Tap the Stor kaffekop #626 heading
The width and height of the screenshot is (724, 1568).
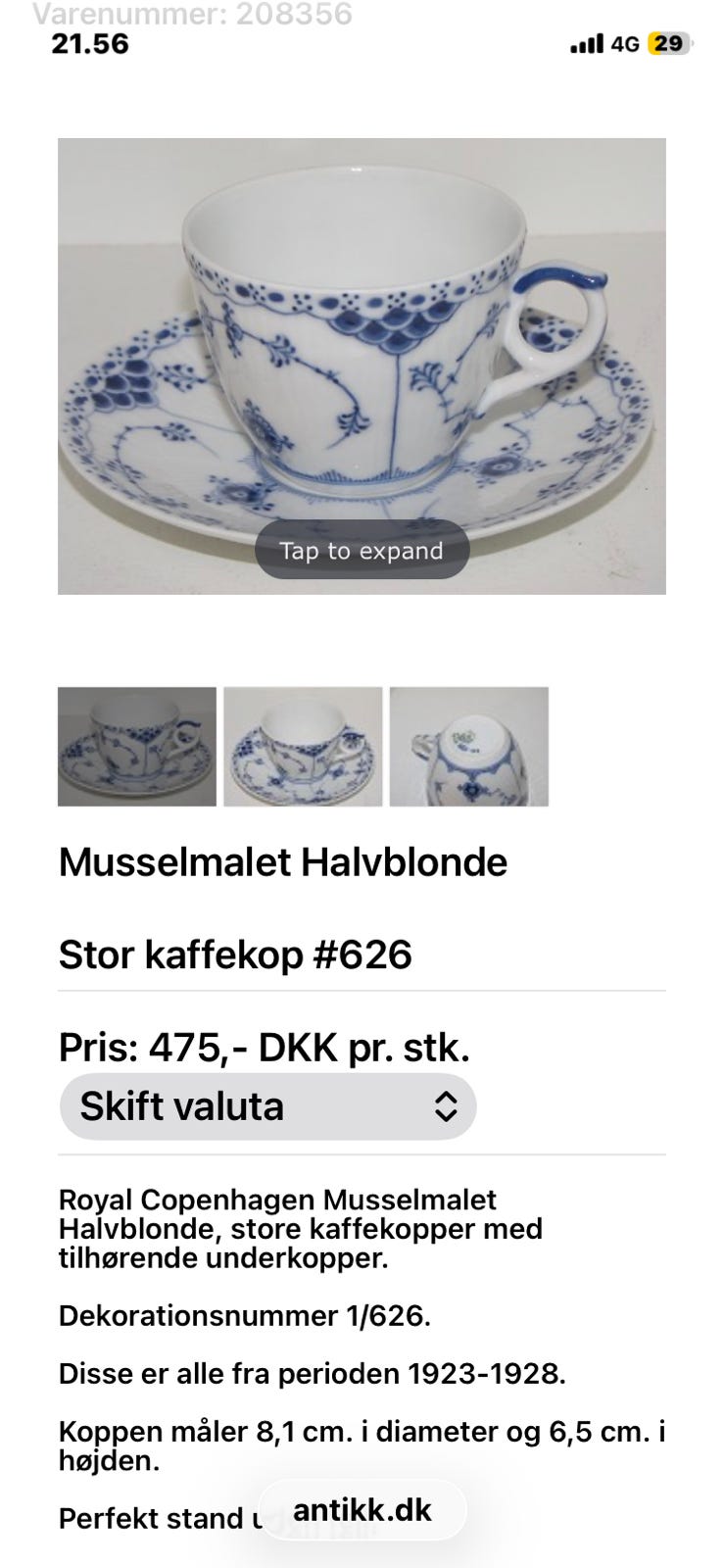(235, 954)
